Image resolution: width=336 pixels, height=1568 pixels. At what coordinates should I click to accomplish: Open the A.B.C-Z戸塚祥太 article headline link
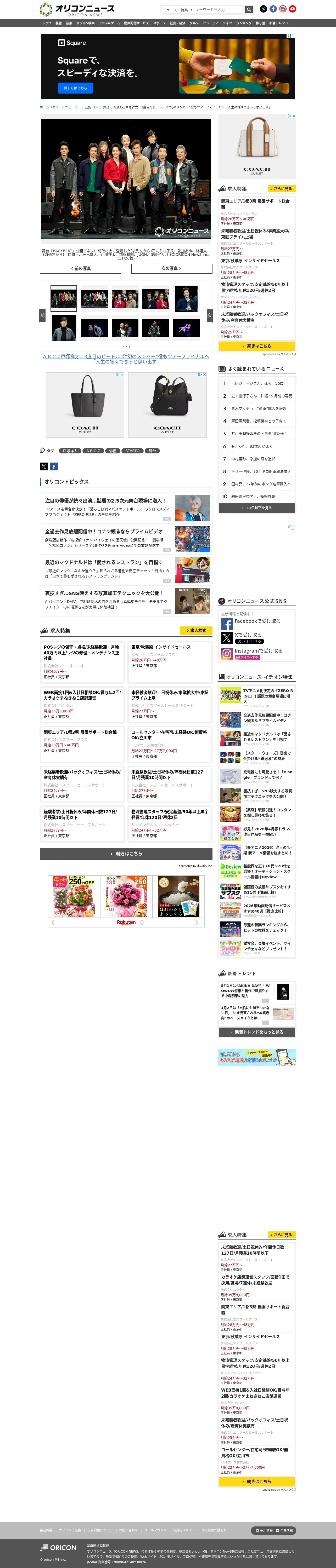(126, 359)
